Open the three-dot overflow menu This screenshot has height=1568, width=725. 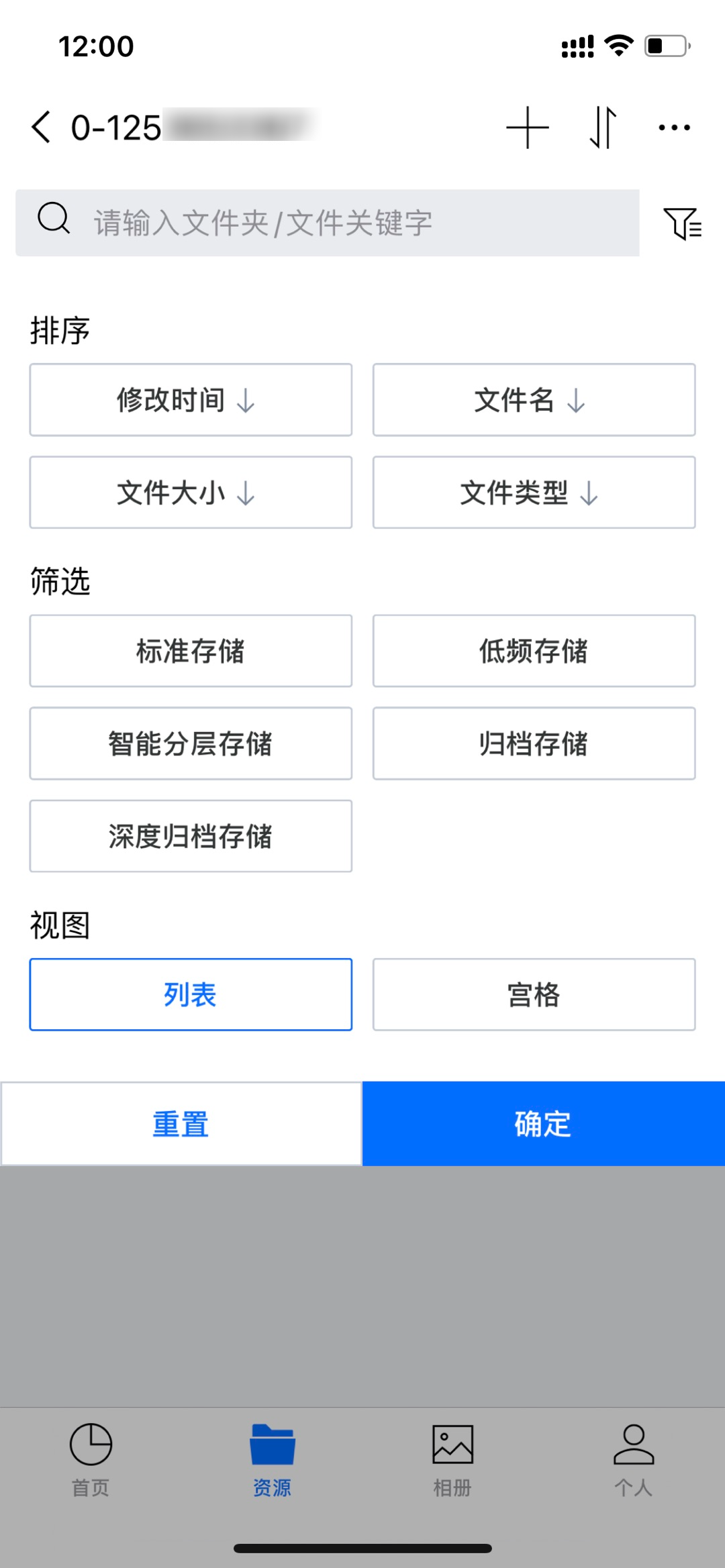[x=674, y=127]
